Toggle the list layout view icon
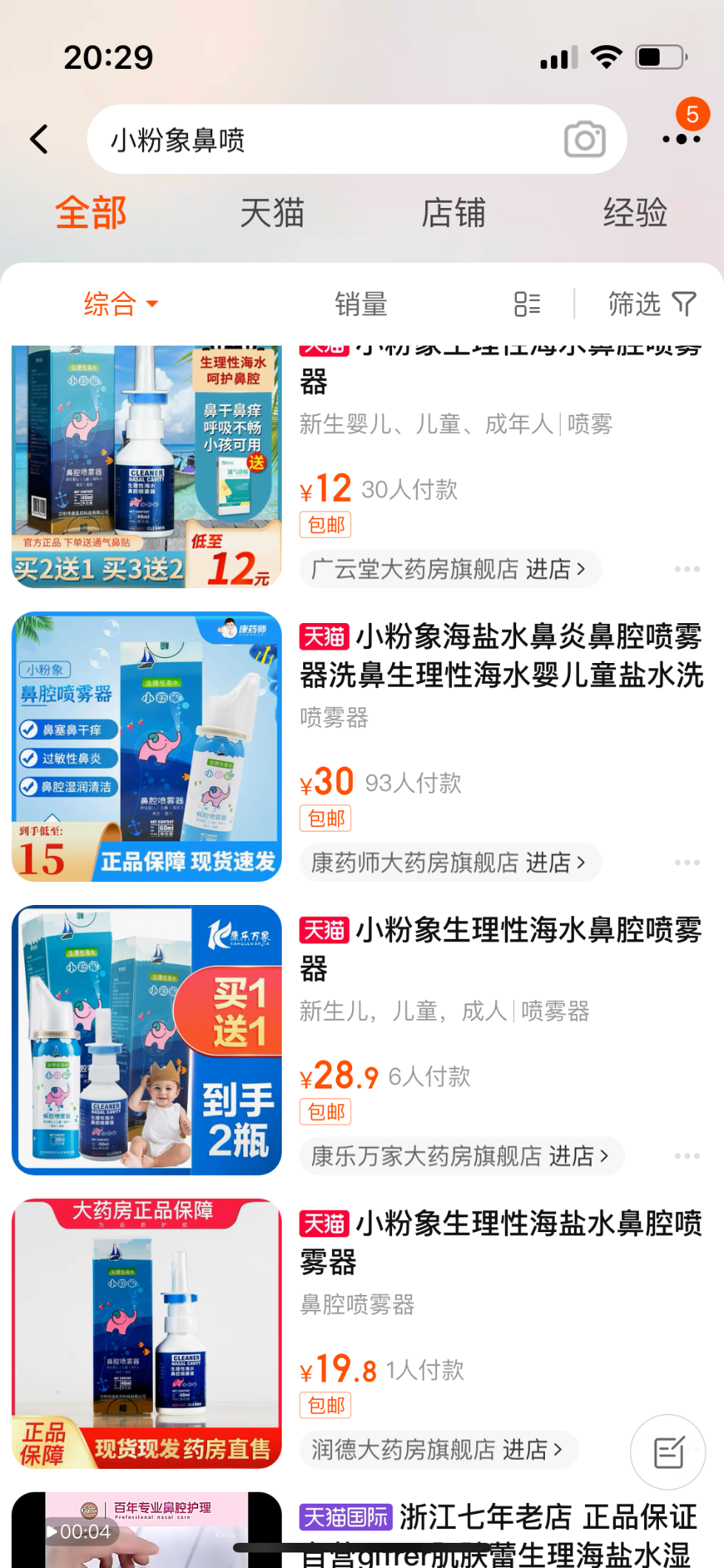The height and width of the screenshot is (1568, 724). pyautogui.click(x=527, y=303)
